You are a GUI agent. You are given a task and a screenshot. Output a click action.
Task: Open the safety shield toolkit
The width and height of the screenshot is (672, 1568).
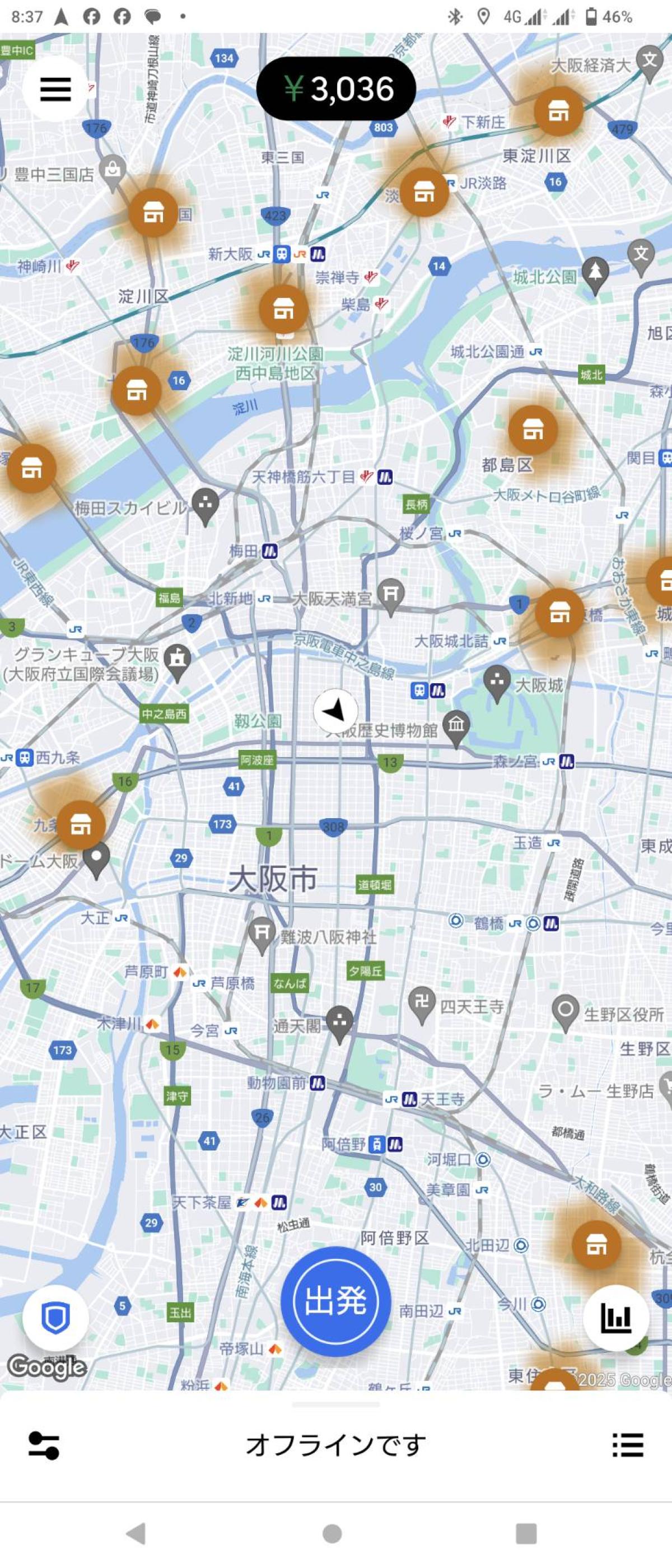click(55, 1318)
